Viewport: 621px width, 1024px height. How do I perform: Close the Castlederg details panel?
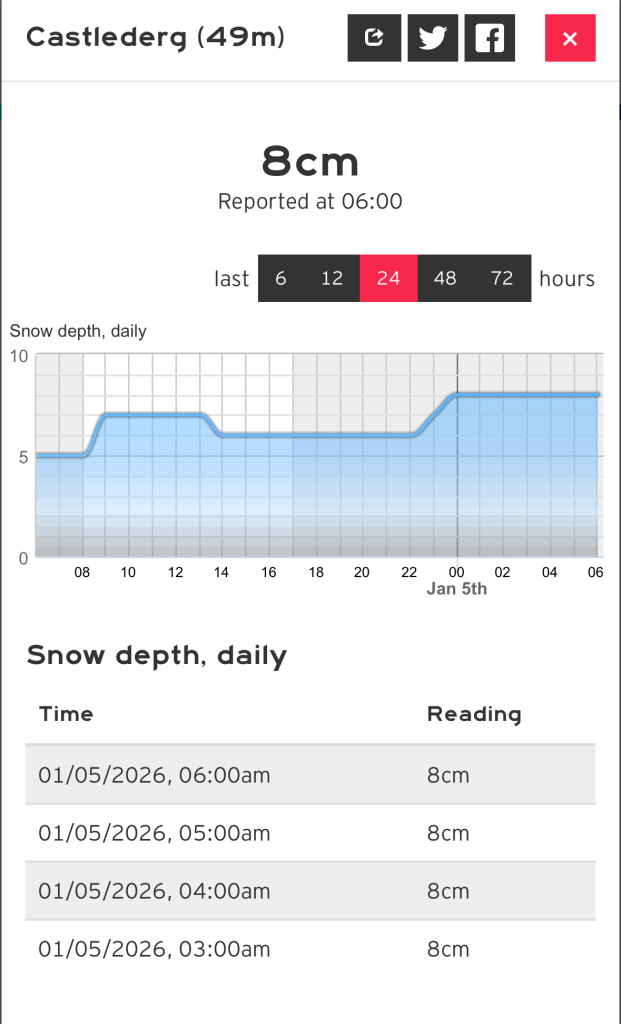[570, 38]
